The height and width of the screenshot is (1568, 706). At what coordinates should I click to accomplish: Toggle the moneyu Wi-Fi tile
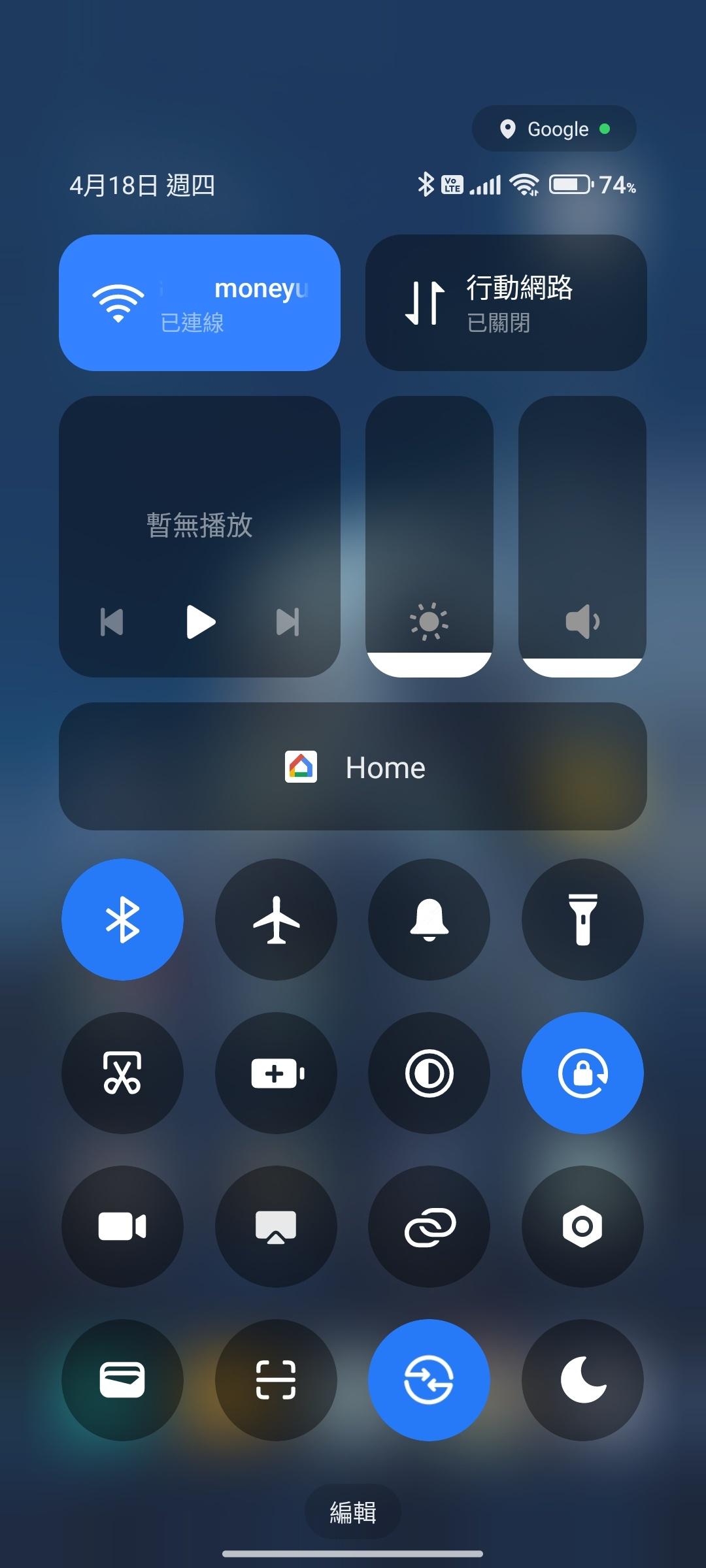point(199,302)
